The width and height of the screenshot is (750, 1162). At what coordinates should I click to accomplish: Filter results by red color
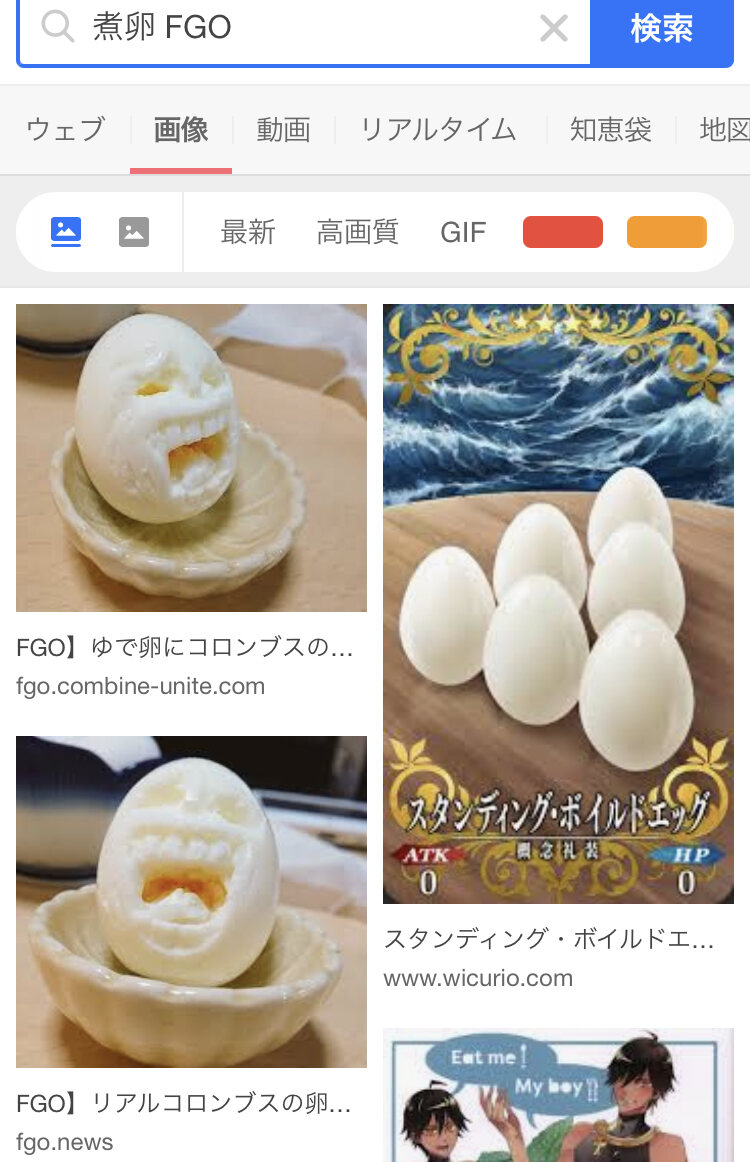click(x=563, y=232)
